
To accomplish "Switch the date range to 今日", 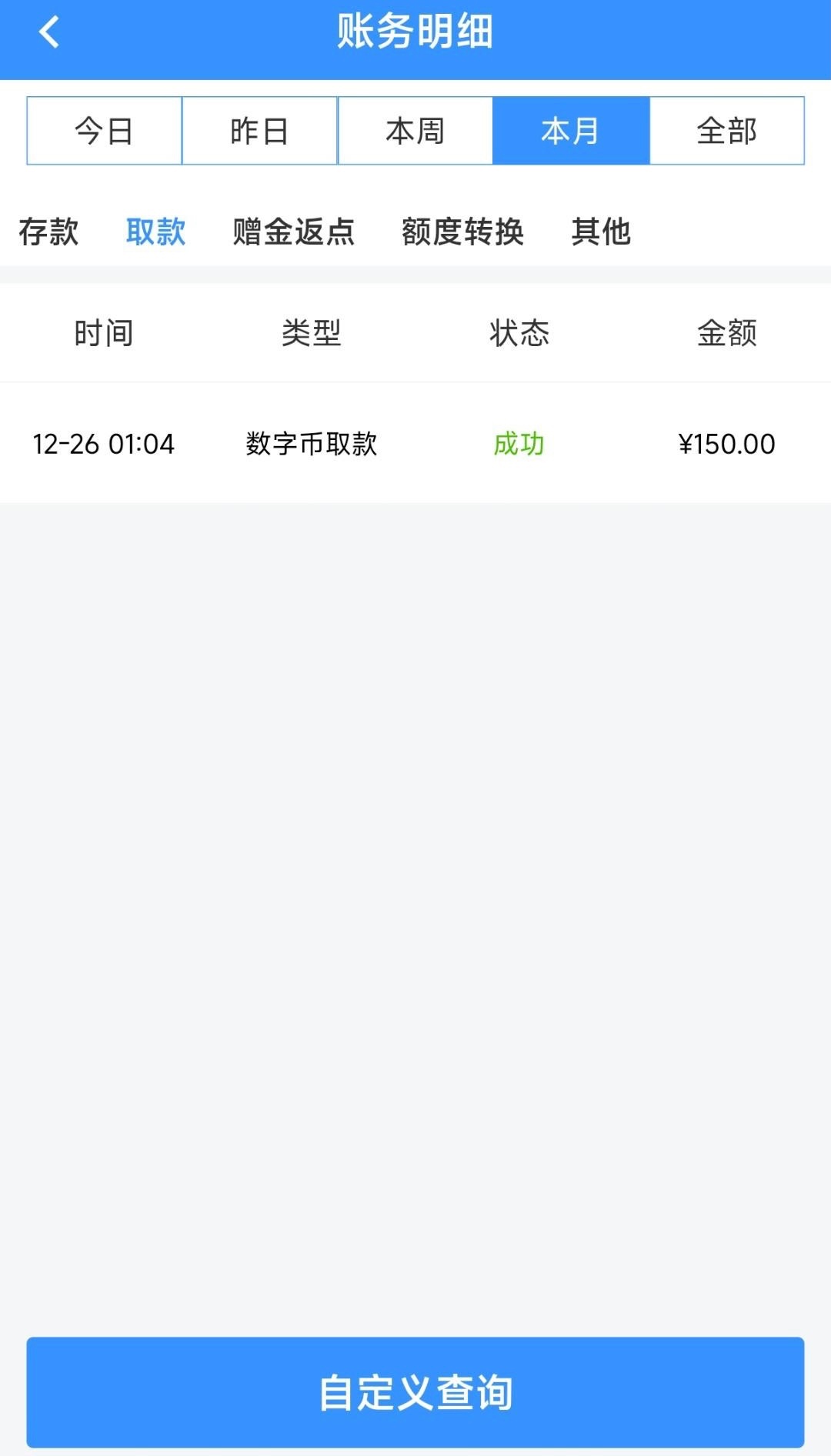I will click(105, 131).
